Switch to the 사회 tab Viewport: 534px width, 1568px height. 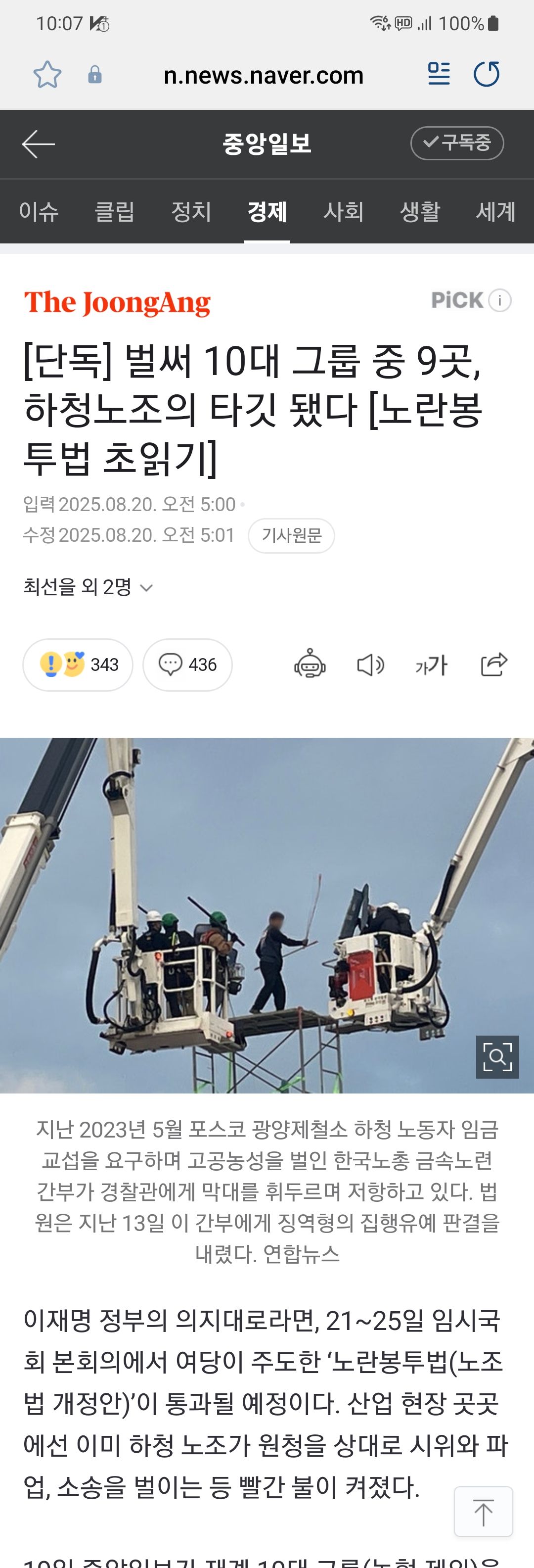pyautogui.click(x=343, y=212)
